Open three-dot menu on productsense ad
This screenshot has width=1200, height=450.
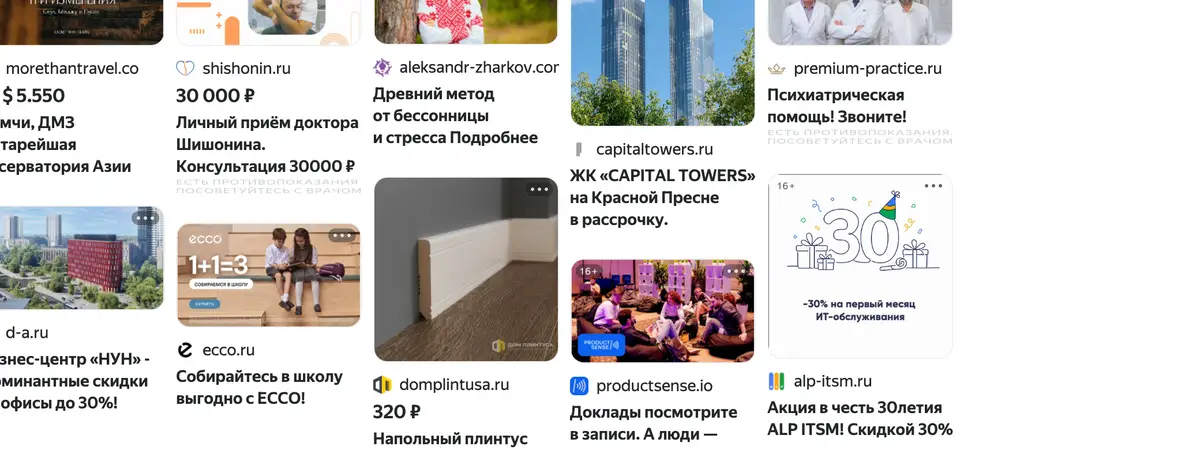point(737,270)
